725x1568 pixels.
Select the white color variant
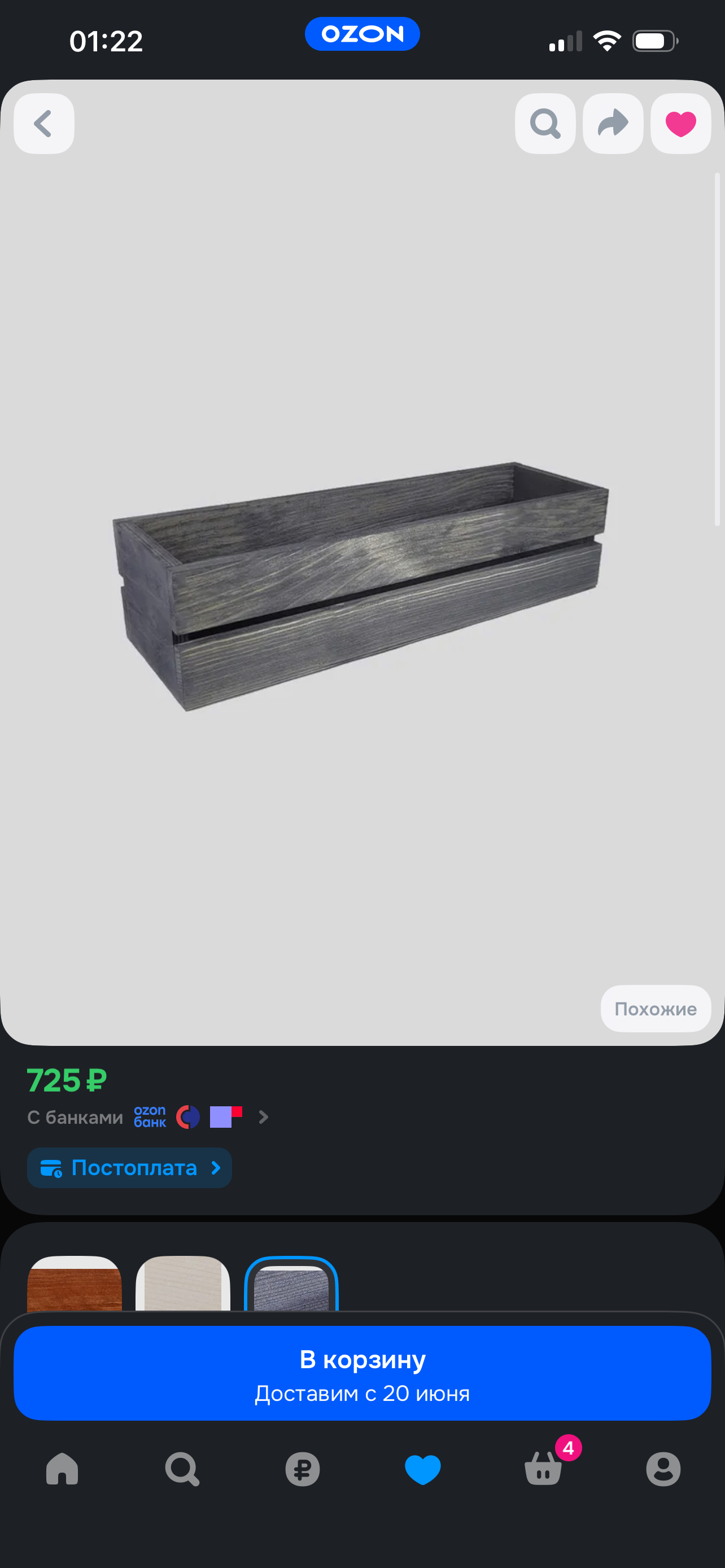[182, 1283]
